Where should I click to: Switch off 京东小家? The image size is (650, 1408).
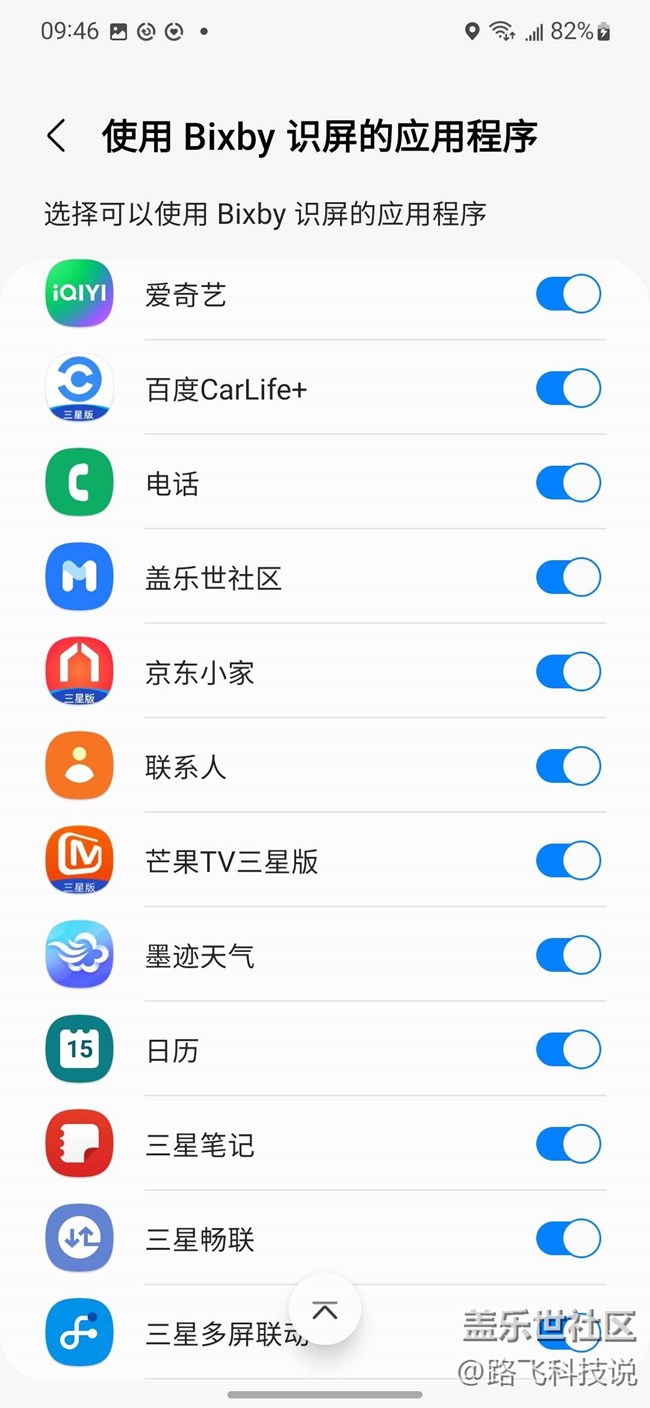point(568,672)
